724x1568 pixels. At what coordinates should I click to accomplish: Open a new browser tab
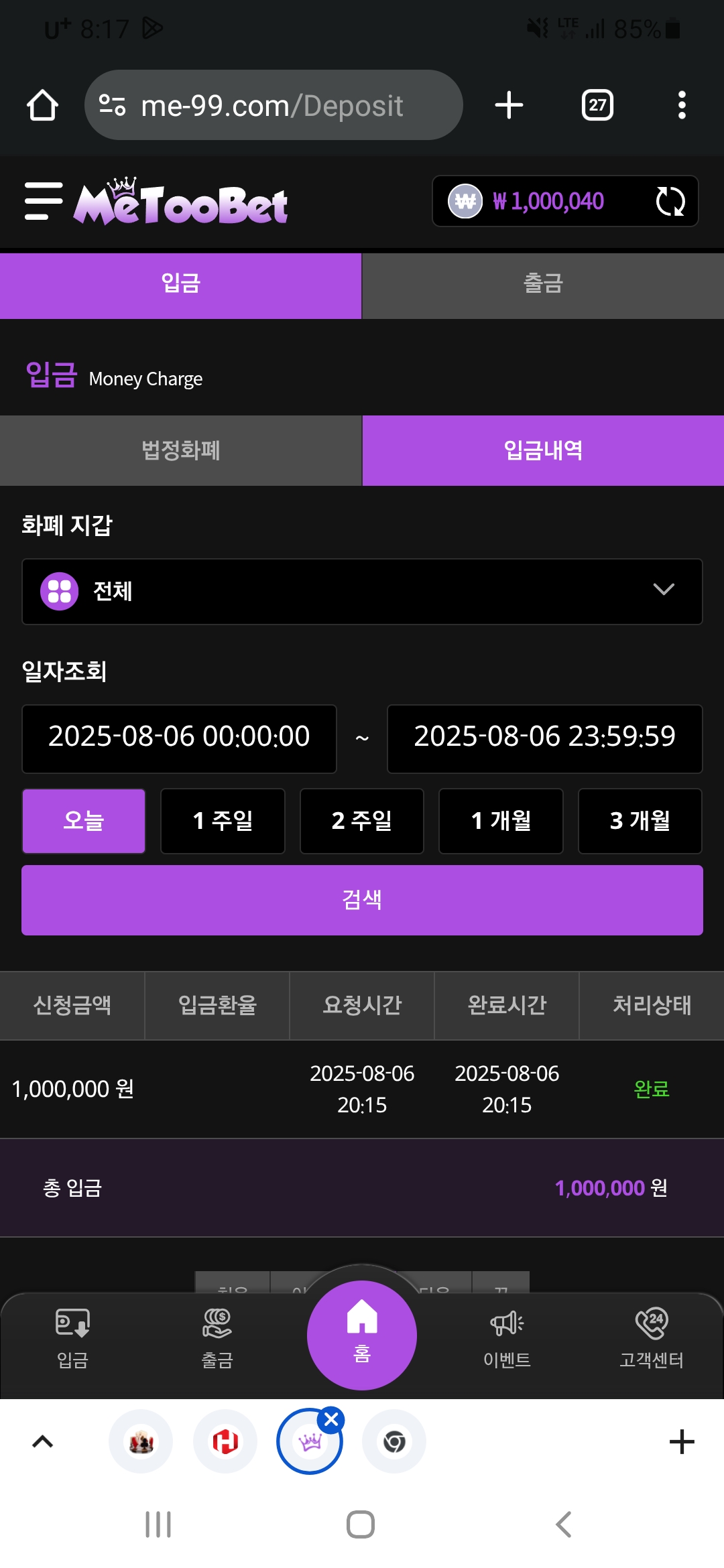click(x=509, y=105)
